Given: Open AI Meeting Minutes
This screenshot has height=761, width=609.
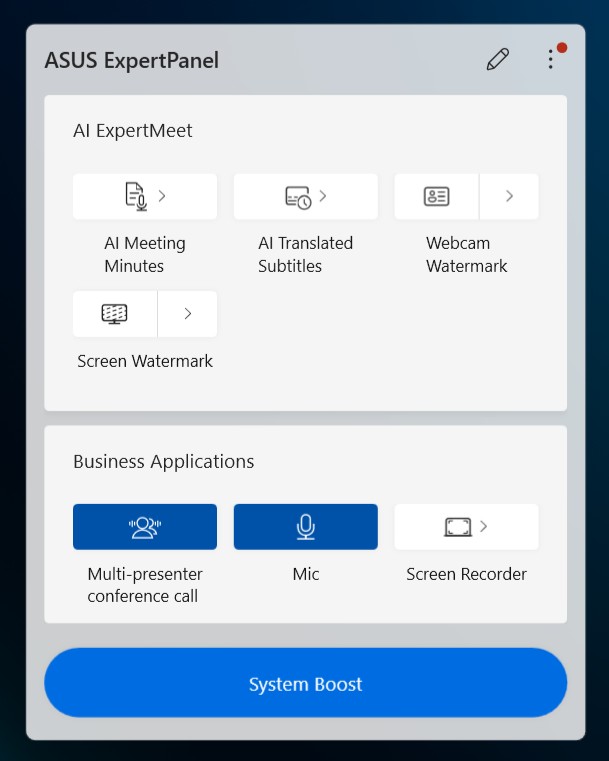Looking at the screenshot, I should (145, 197).
